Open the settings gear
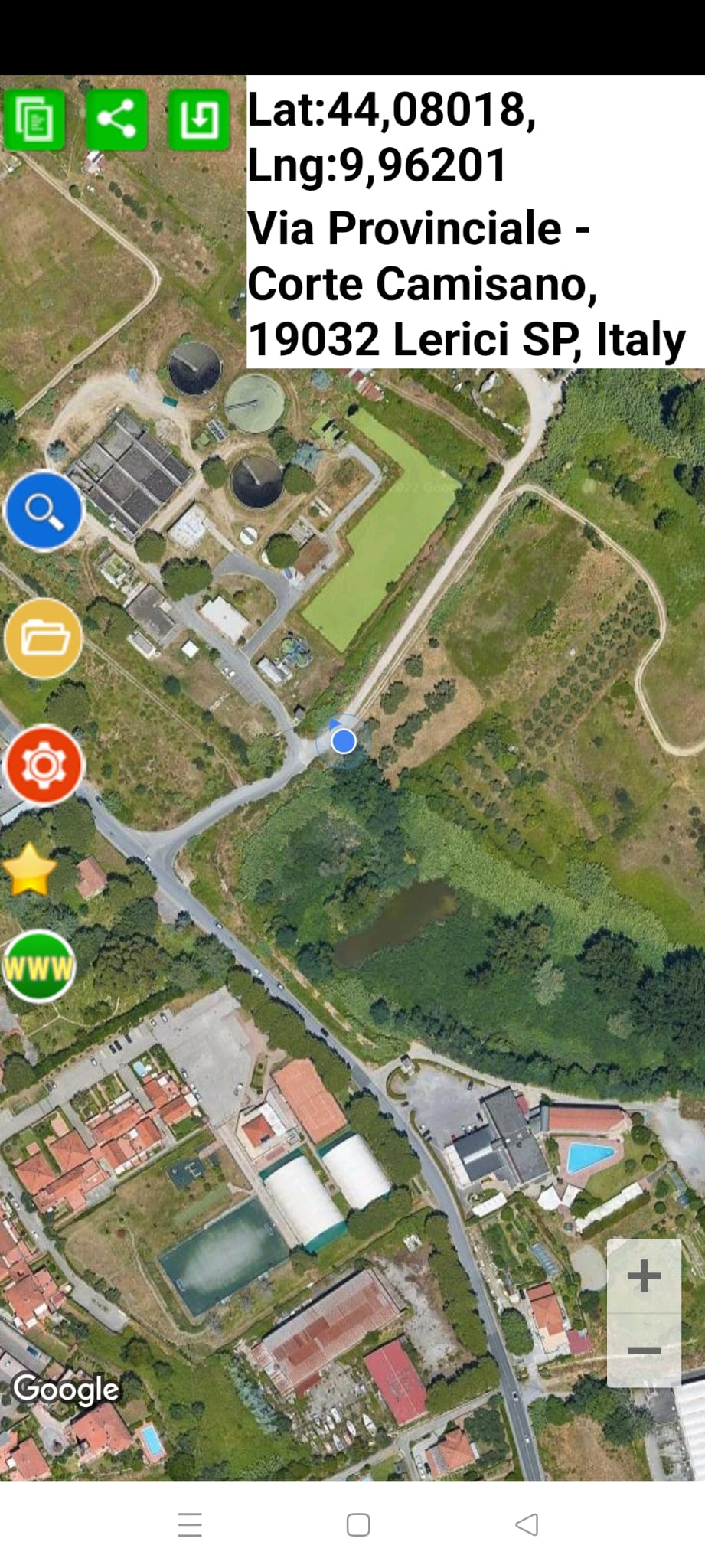The height and width of the screenshot is (1568, 705). [x=44, y=765]
